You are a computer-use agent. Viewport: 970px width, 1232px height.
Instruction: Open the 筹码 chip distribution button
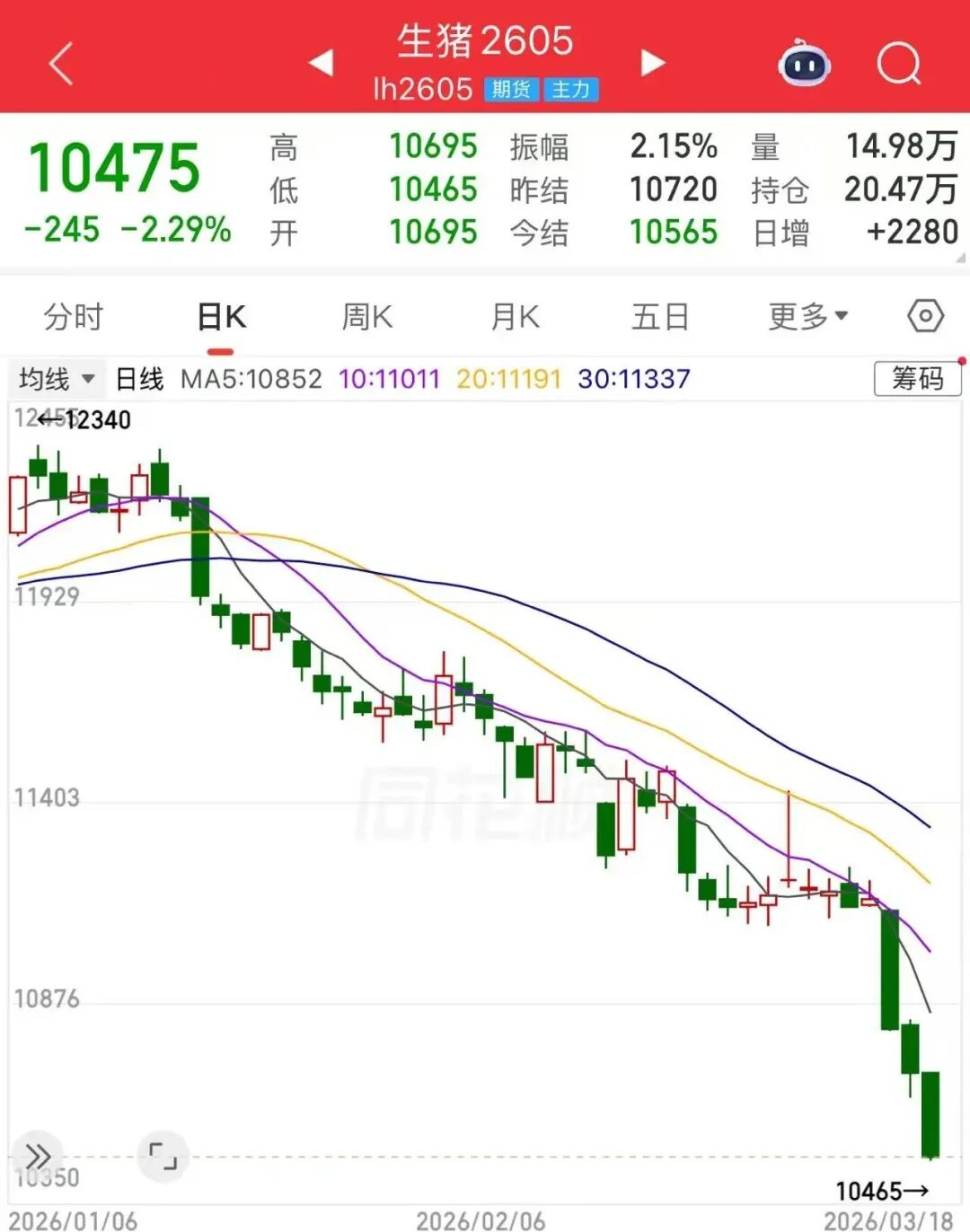tap(917, 379)
